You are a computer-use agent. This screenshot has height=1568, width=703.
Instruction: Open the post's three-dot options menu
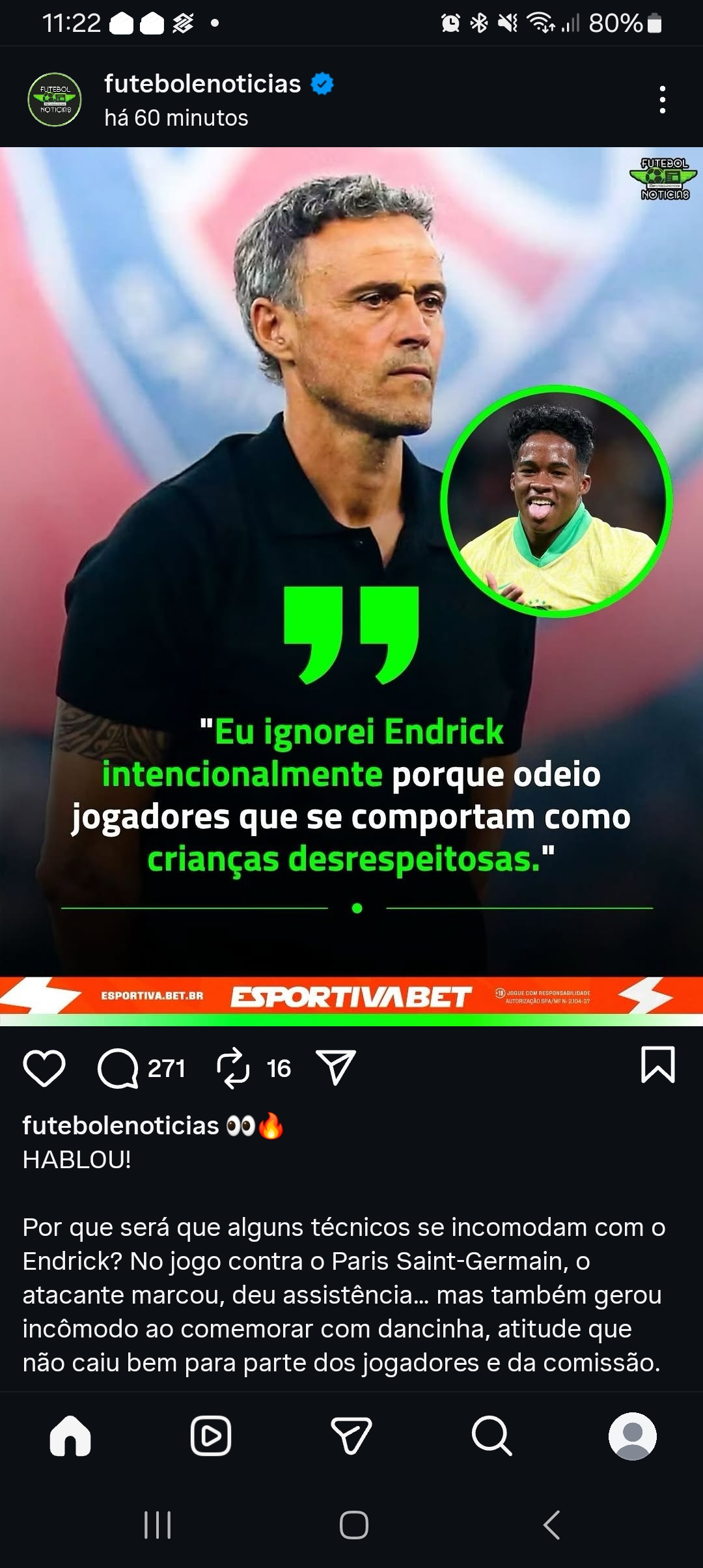tap(662, 100)
